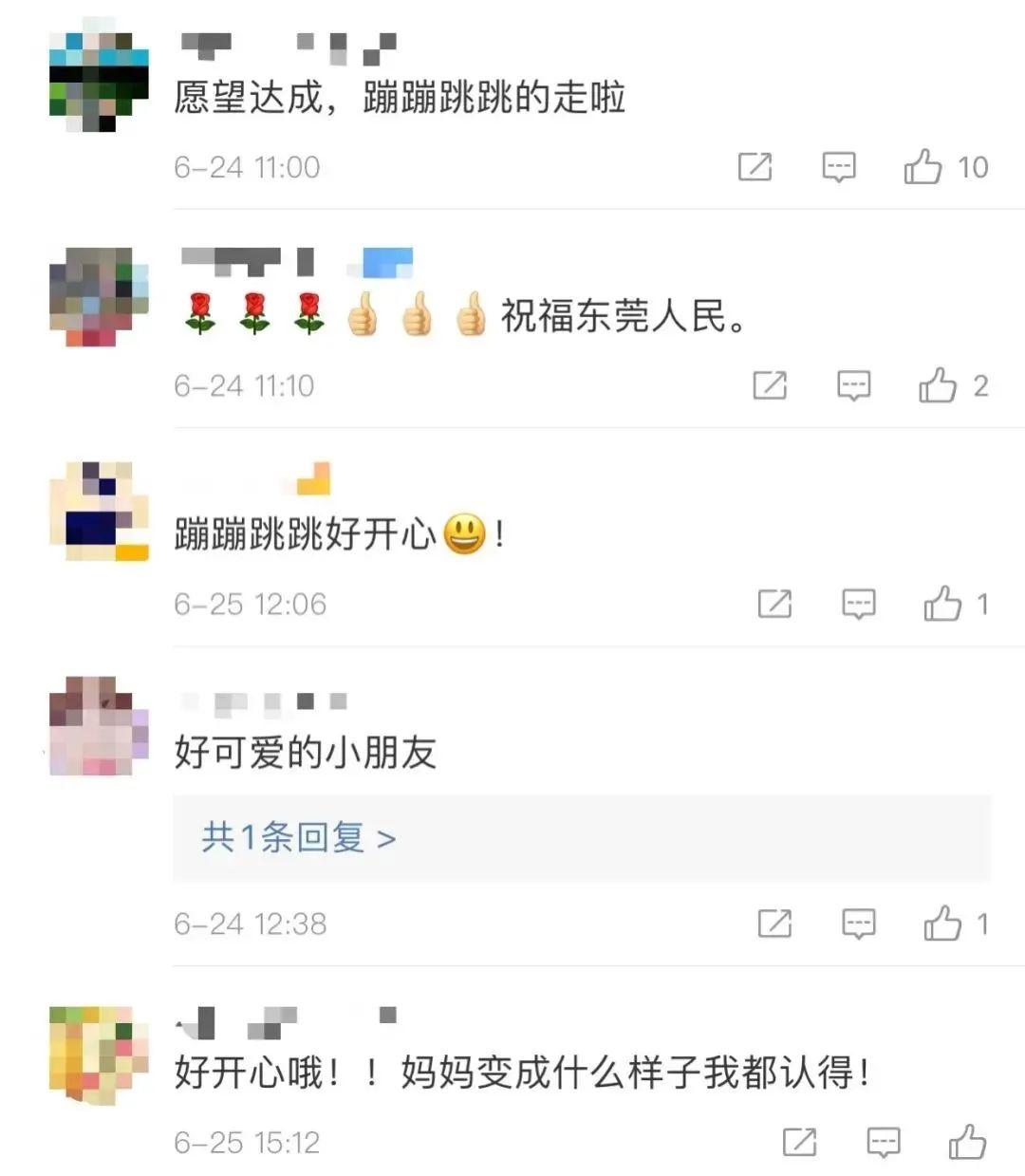Repost the comment 好可爱的小朋友
The width and height of the screenshot is (1025, 1176).
coord(774,924)
